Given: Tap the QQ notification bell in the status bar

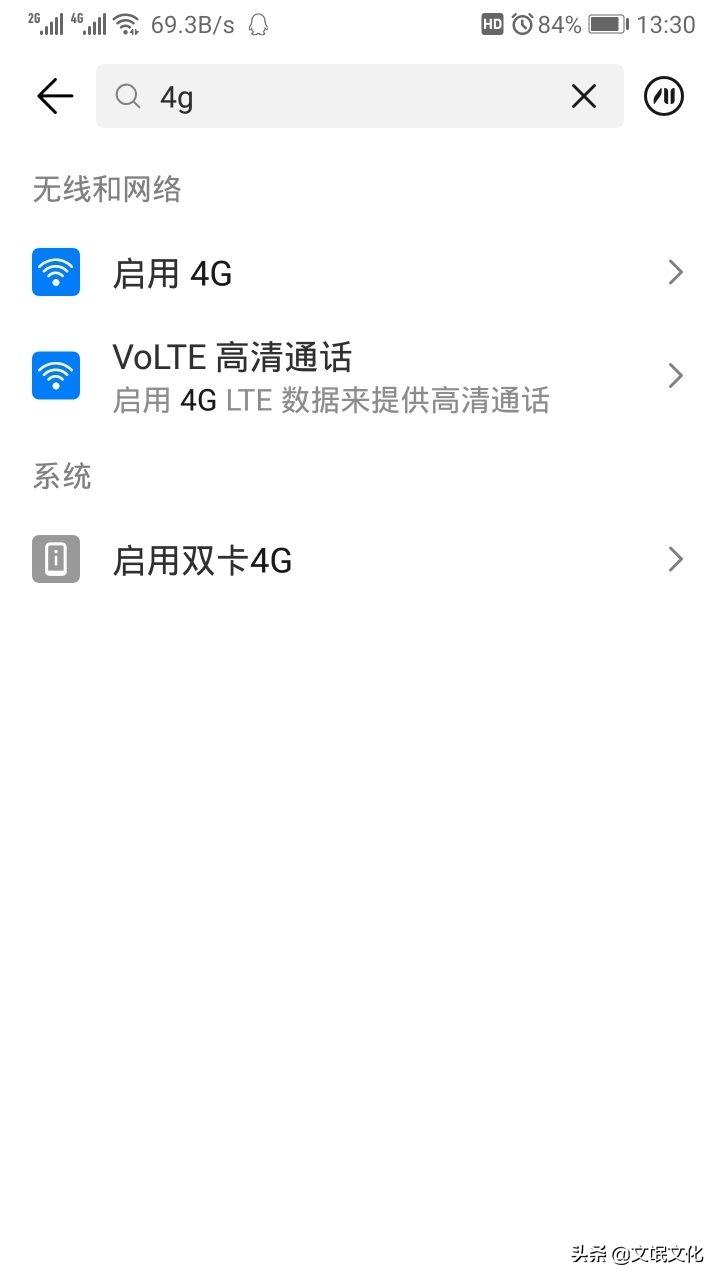Looking at the screenshot, I should 257,24.
